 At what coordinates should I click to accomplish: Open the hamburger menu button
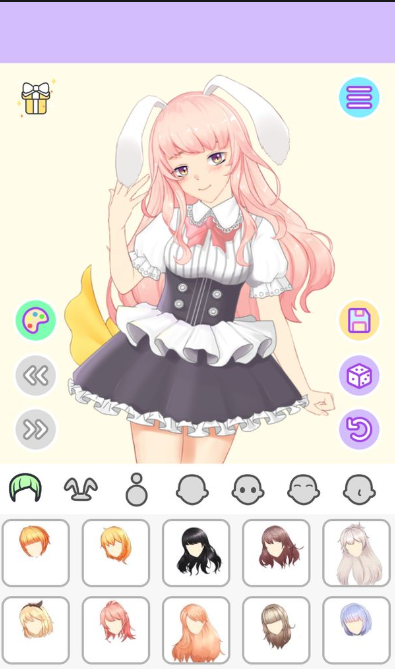359,97
